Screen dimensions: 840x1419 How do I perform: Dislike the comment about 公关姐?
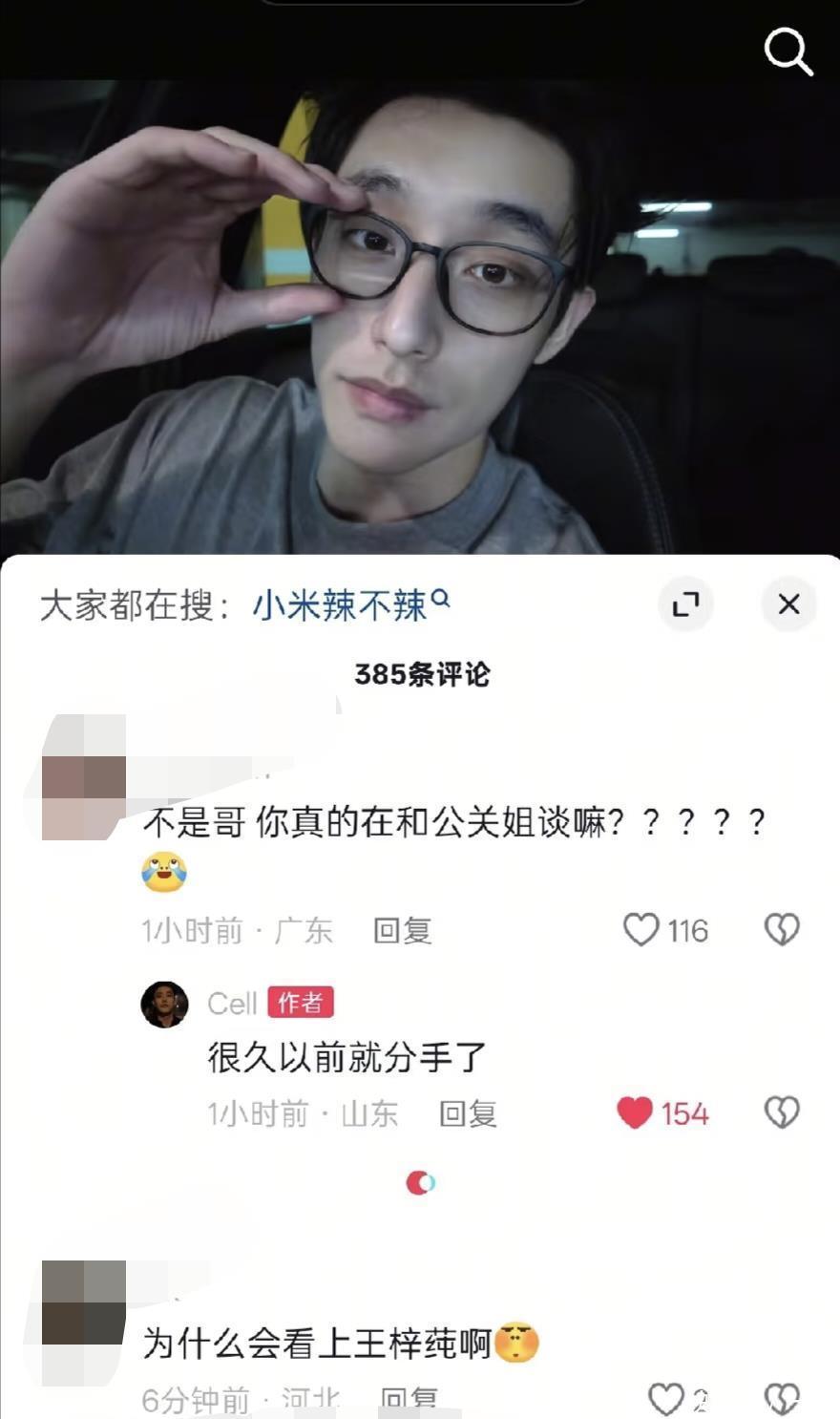click(782, 930)
